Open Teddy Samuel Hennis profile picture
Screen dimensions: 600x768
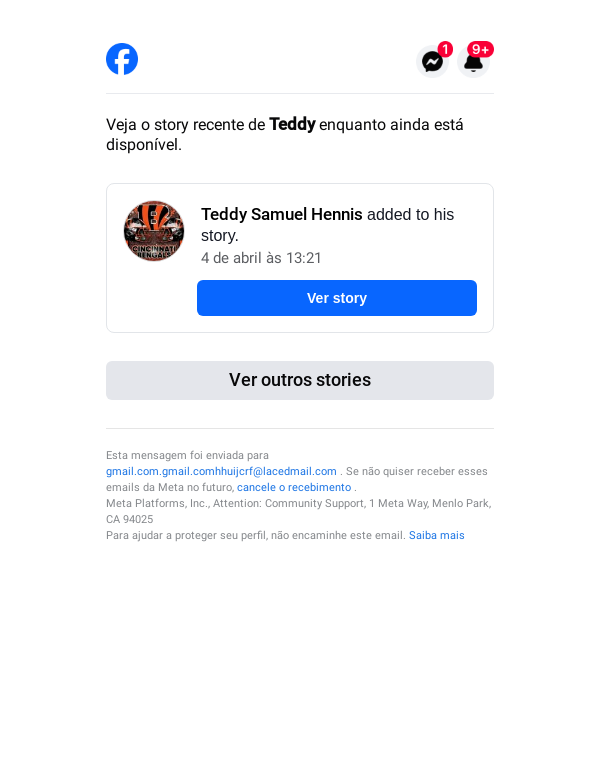tap(154, 231)
